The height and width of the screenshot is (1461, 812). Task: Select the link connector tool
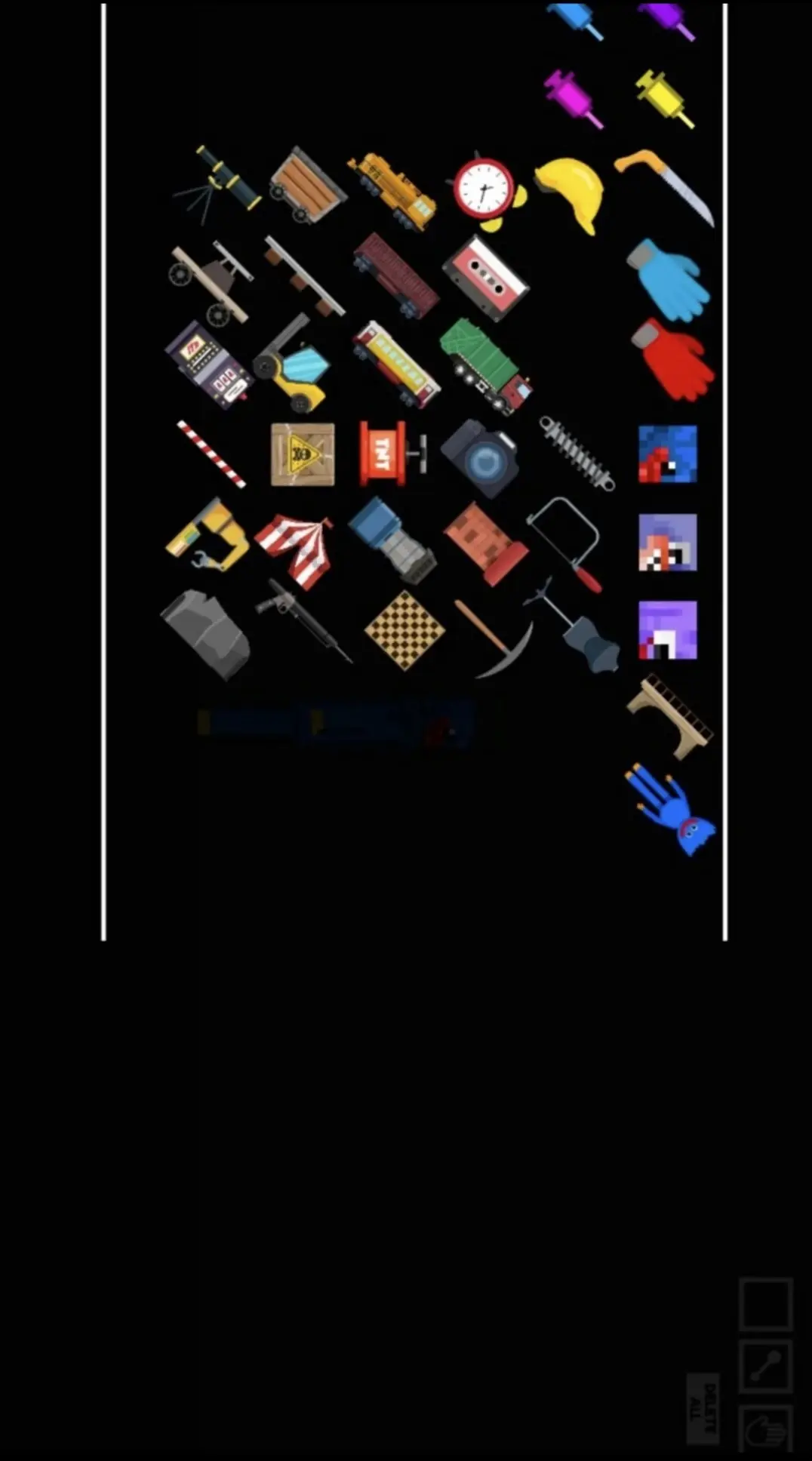(765, 1366)
